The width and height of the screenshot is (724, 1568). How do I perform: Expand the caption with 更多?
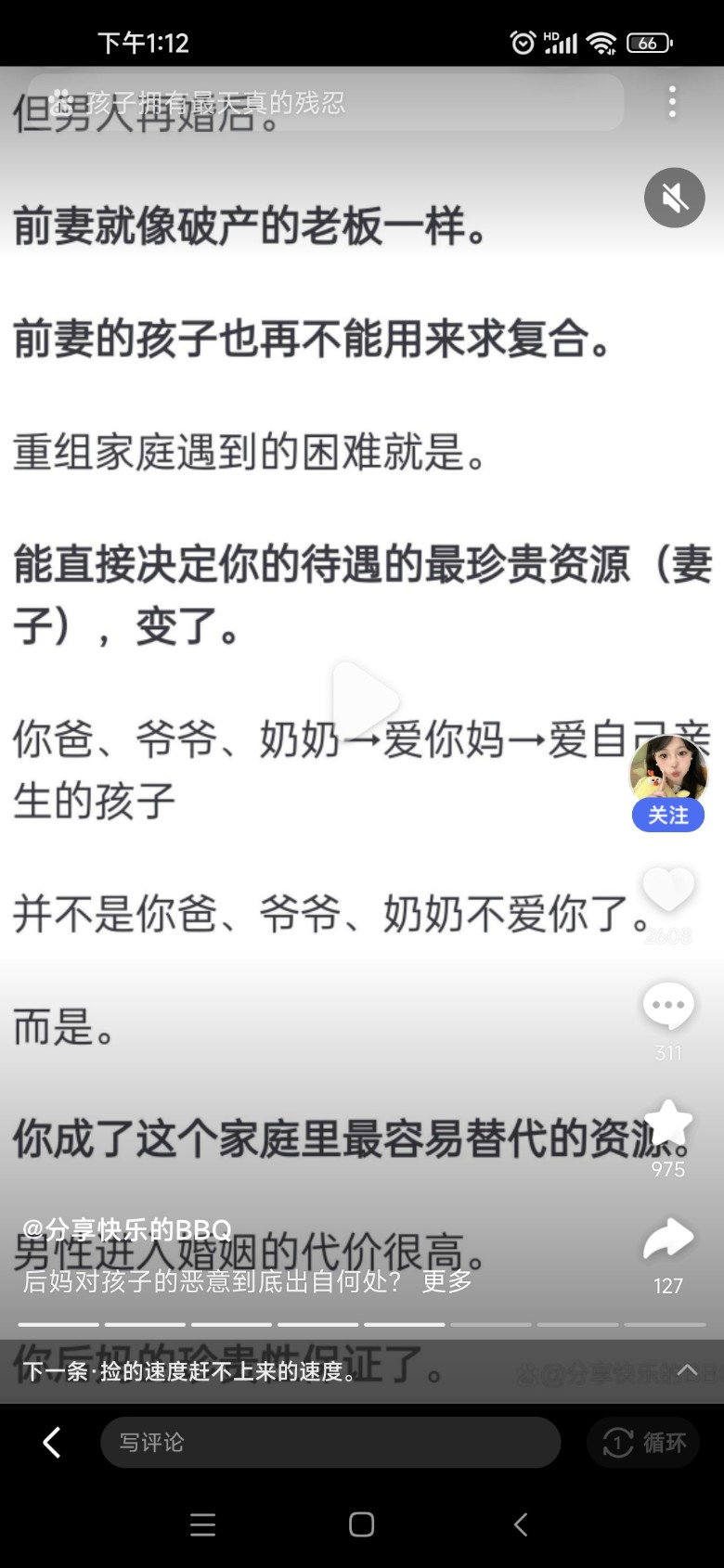[447, 1281]
